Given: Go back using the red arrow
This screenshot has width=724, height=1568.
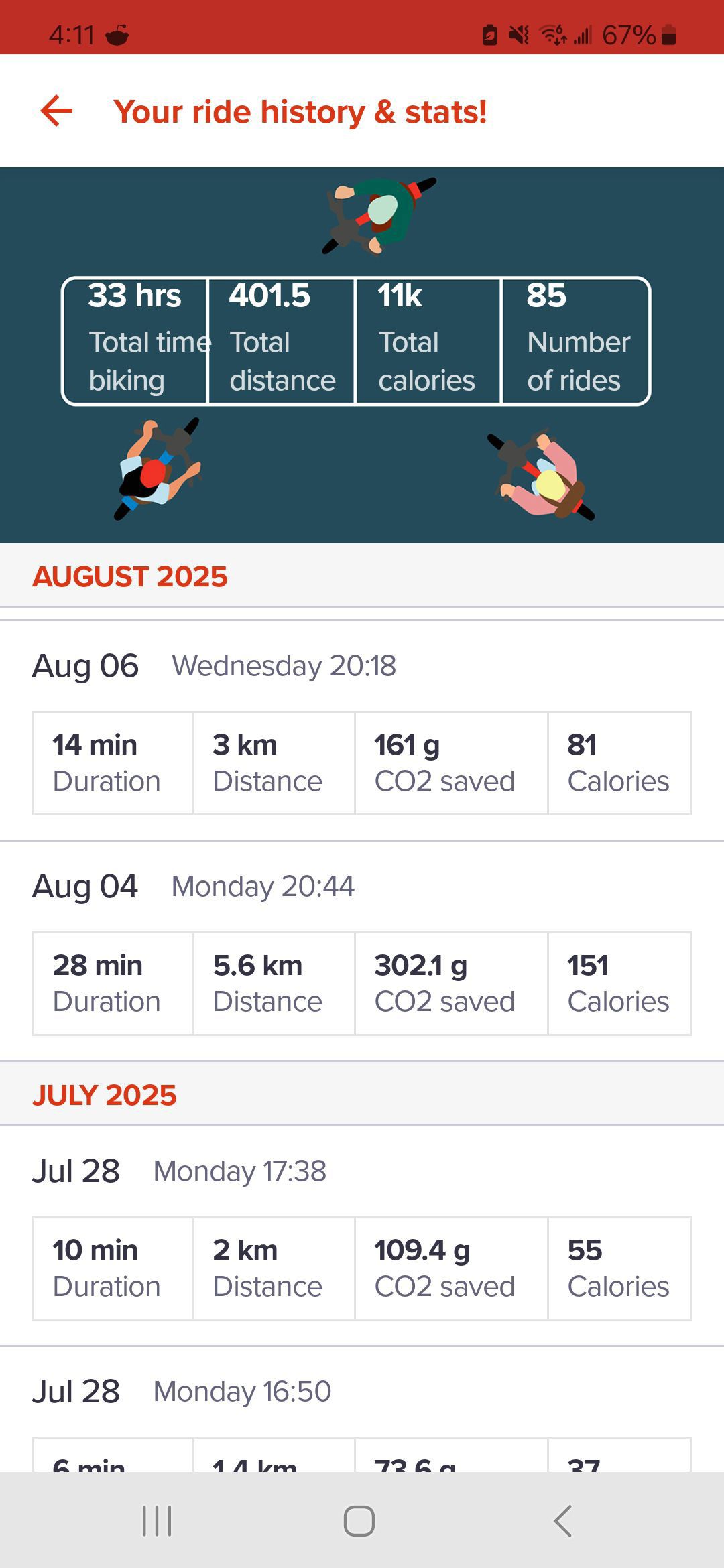Looking at the screenshot, I should [57, 111].
